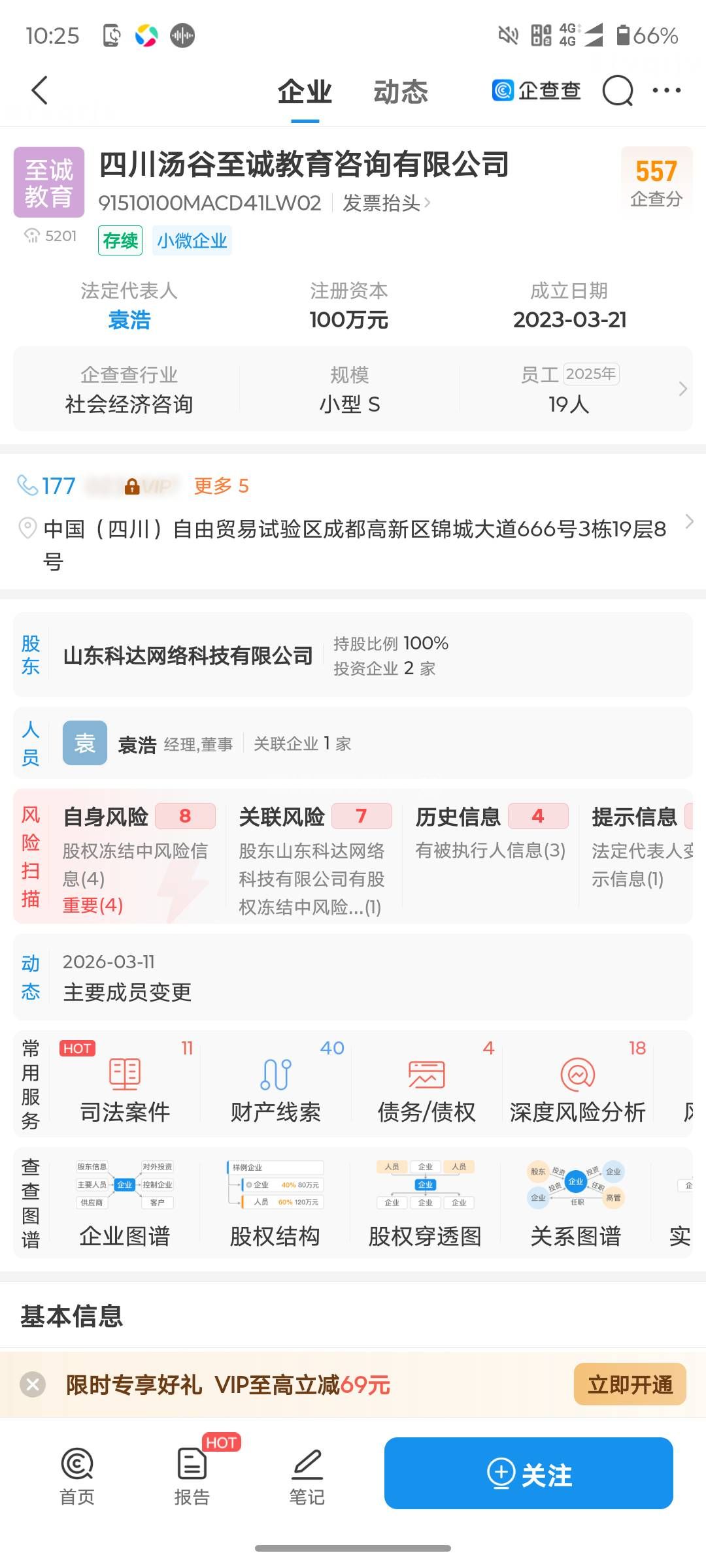
Task: Open 财产线索 service
Action: [x=275, y=1086]
